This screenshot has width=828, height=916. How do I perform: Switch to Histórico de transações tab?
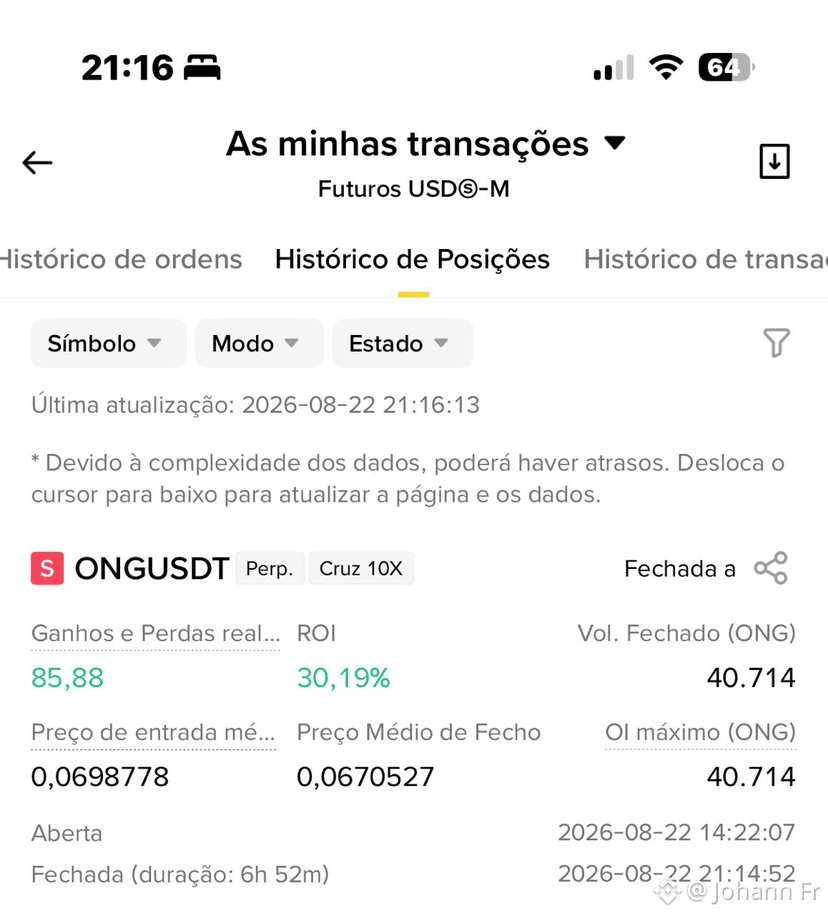pos(706,259)
